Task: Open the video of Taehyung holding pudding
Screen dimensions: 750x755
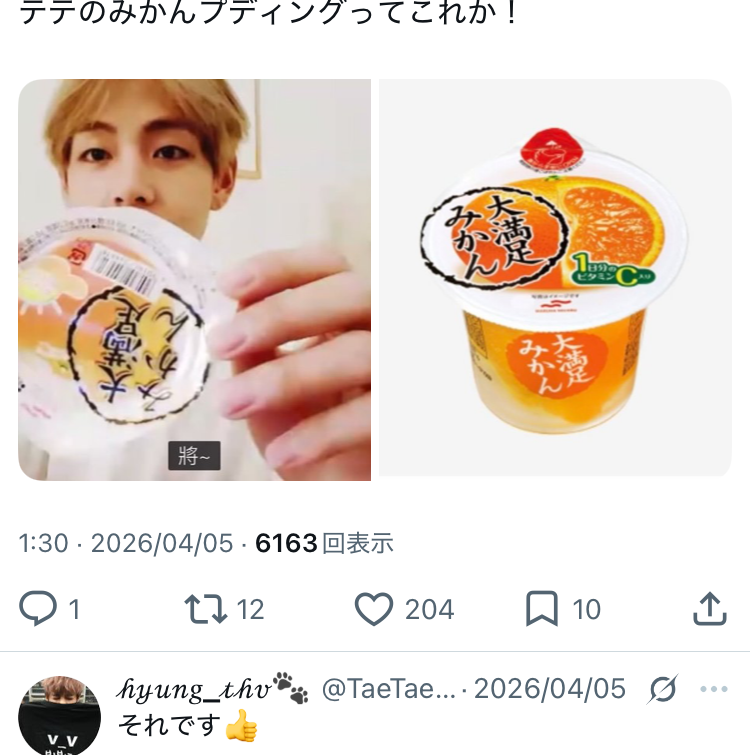Action: (x=195, y=280)
